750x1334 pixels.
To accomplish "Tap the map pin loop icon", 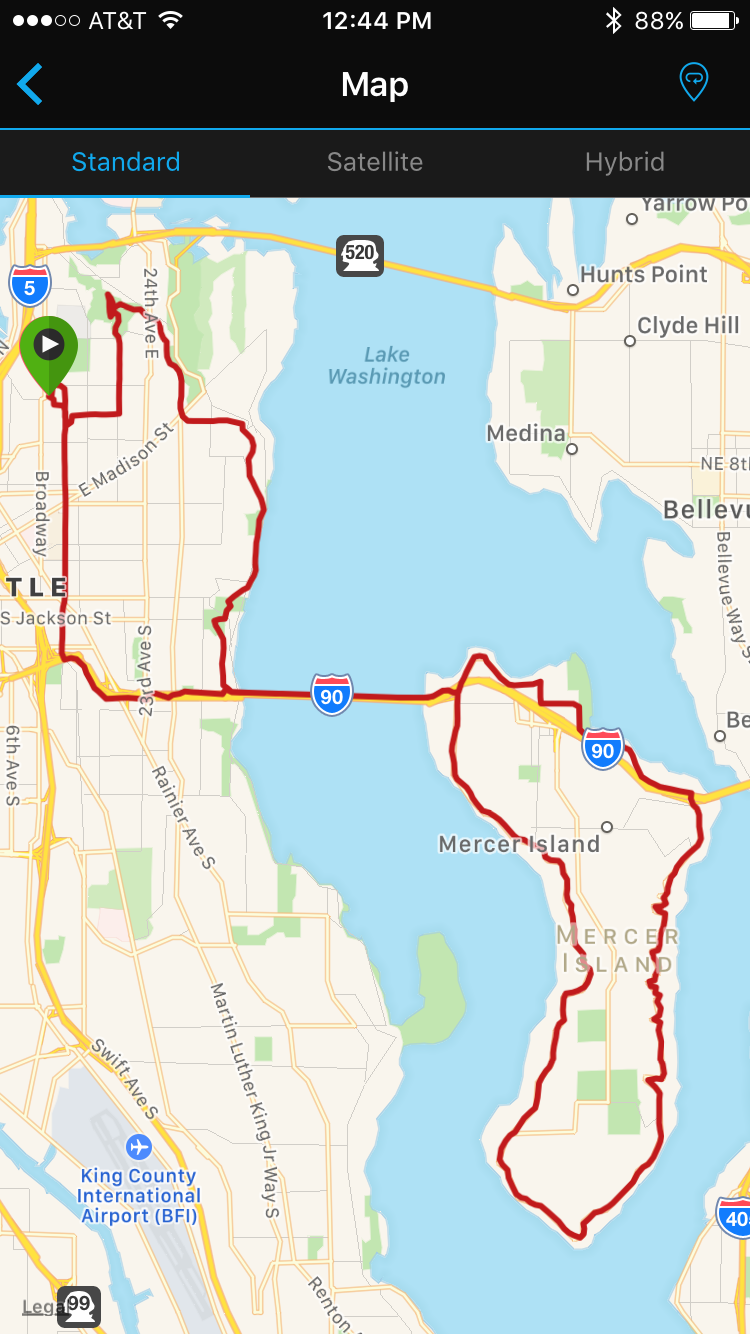I will point(693,82).
